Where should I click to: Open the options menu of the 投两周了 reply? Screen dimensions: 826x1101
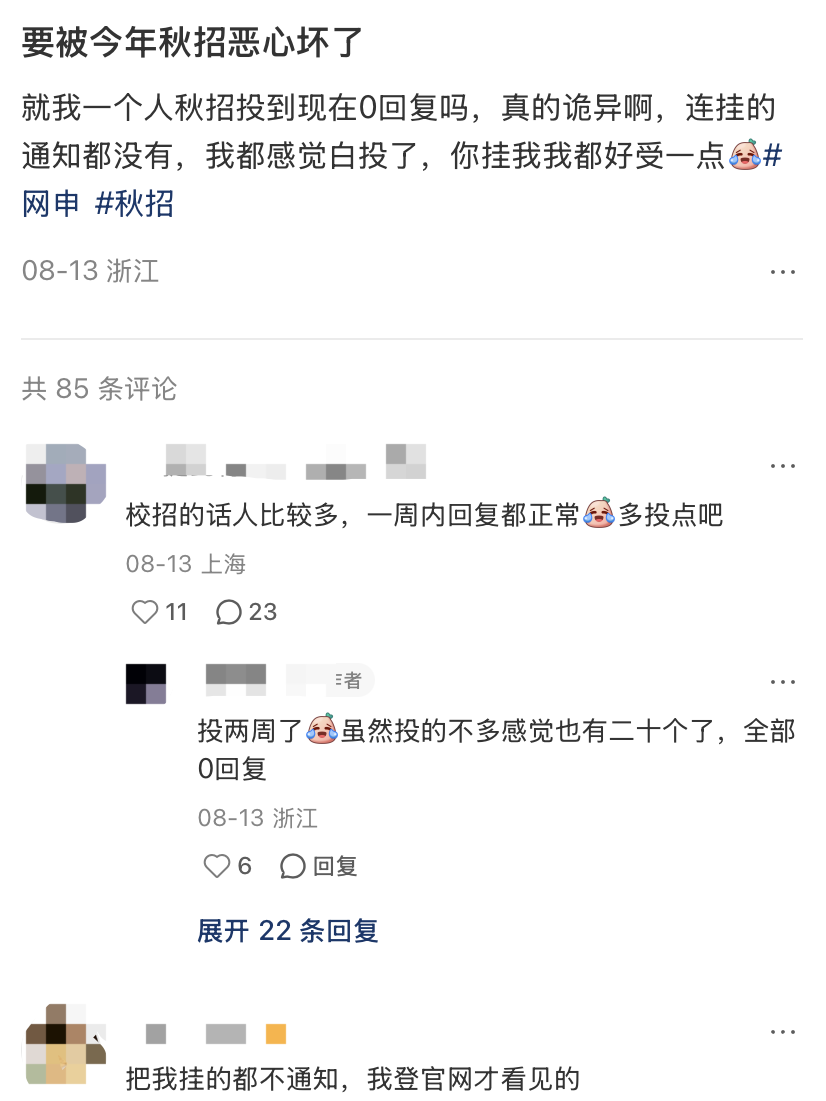click(782, 682)
